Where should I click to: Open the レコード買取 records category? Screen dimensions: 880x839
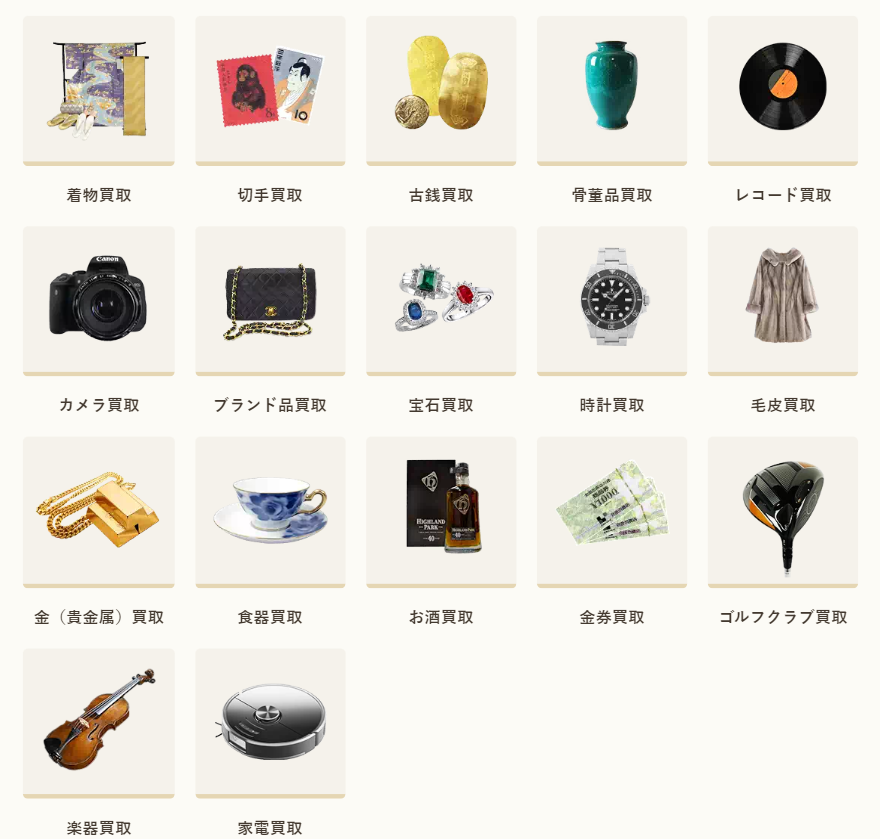(783, 90)
